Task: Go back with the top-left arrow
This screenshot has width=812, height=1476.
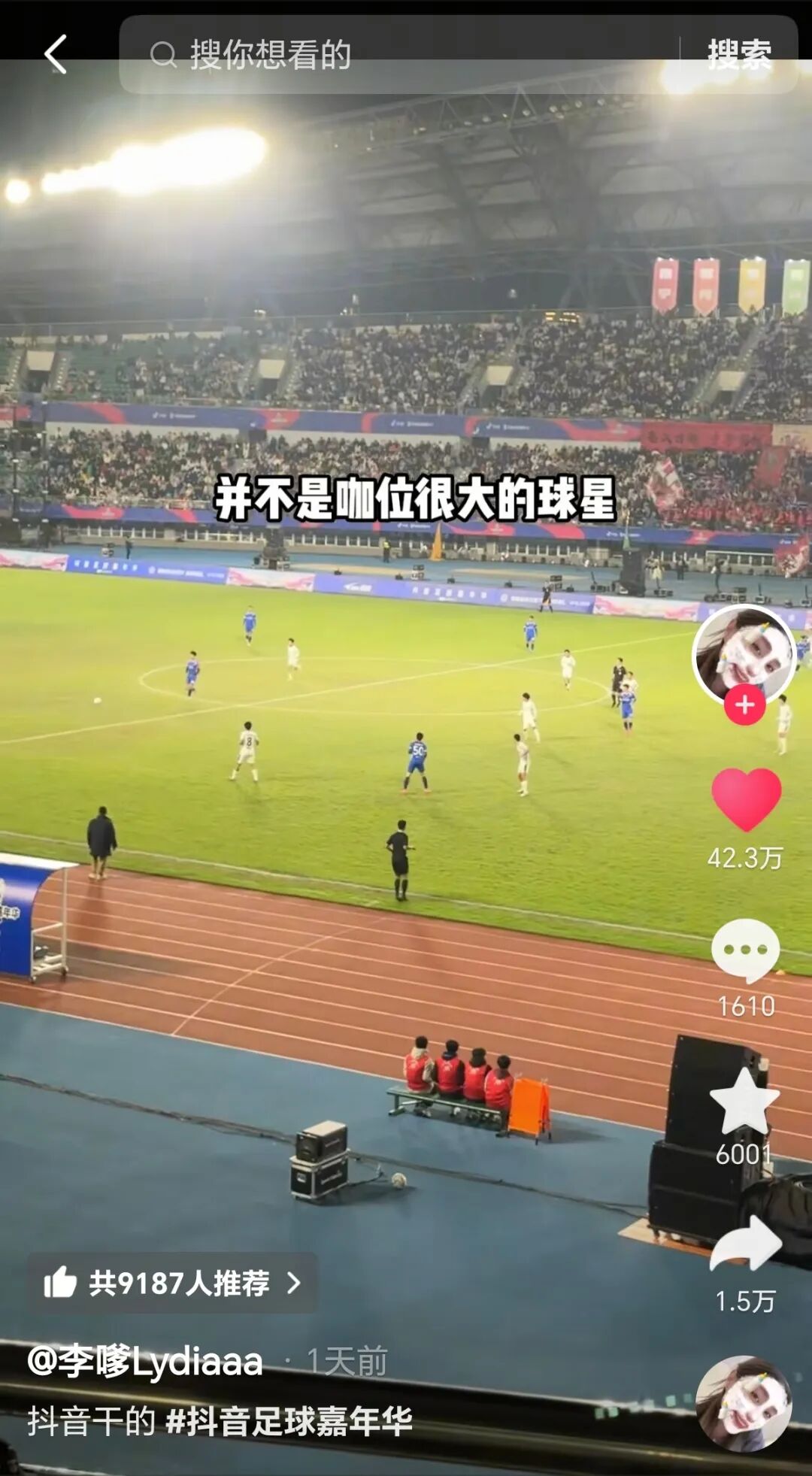Action: pos(56,54)
